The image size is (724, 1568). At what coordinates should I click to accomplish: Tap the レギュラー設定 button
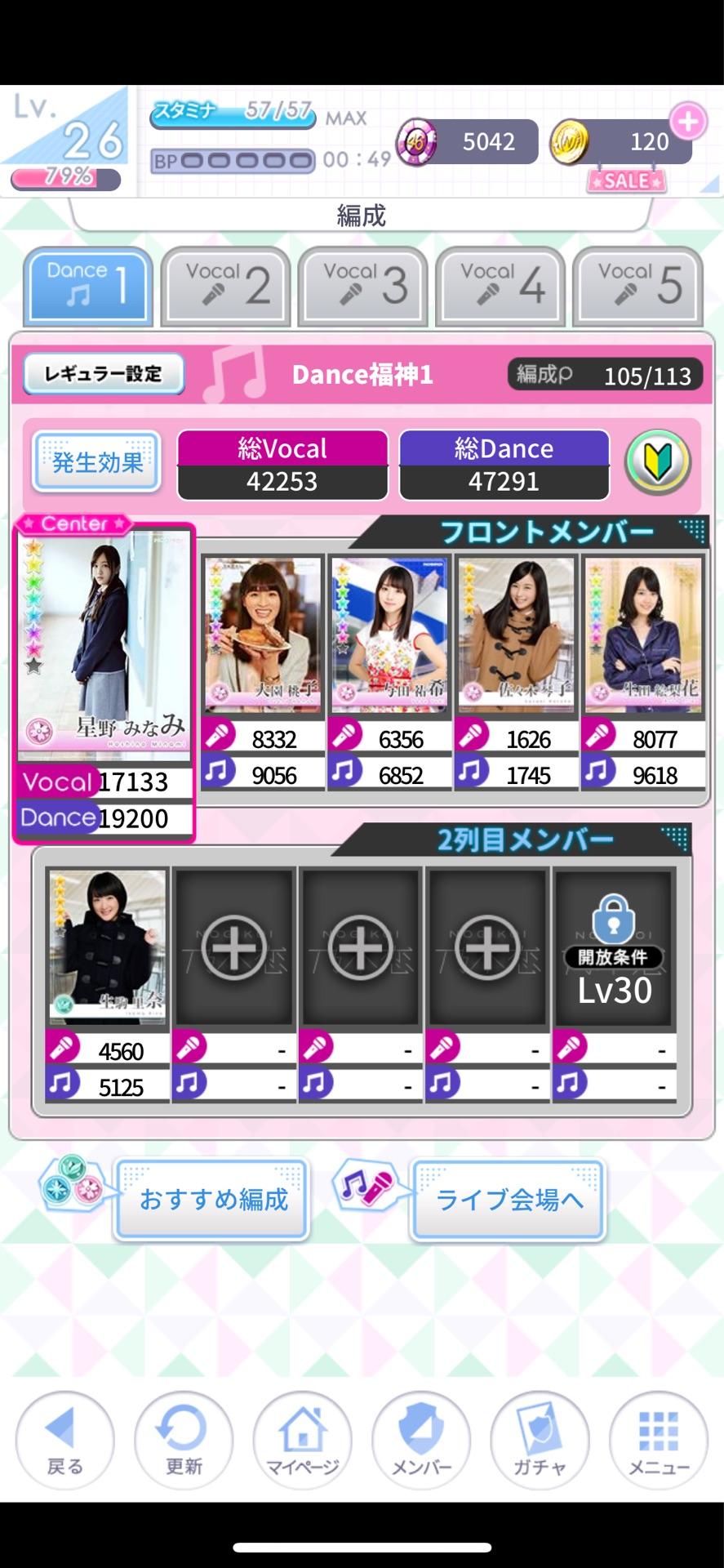click(x=104, y=374)
